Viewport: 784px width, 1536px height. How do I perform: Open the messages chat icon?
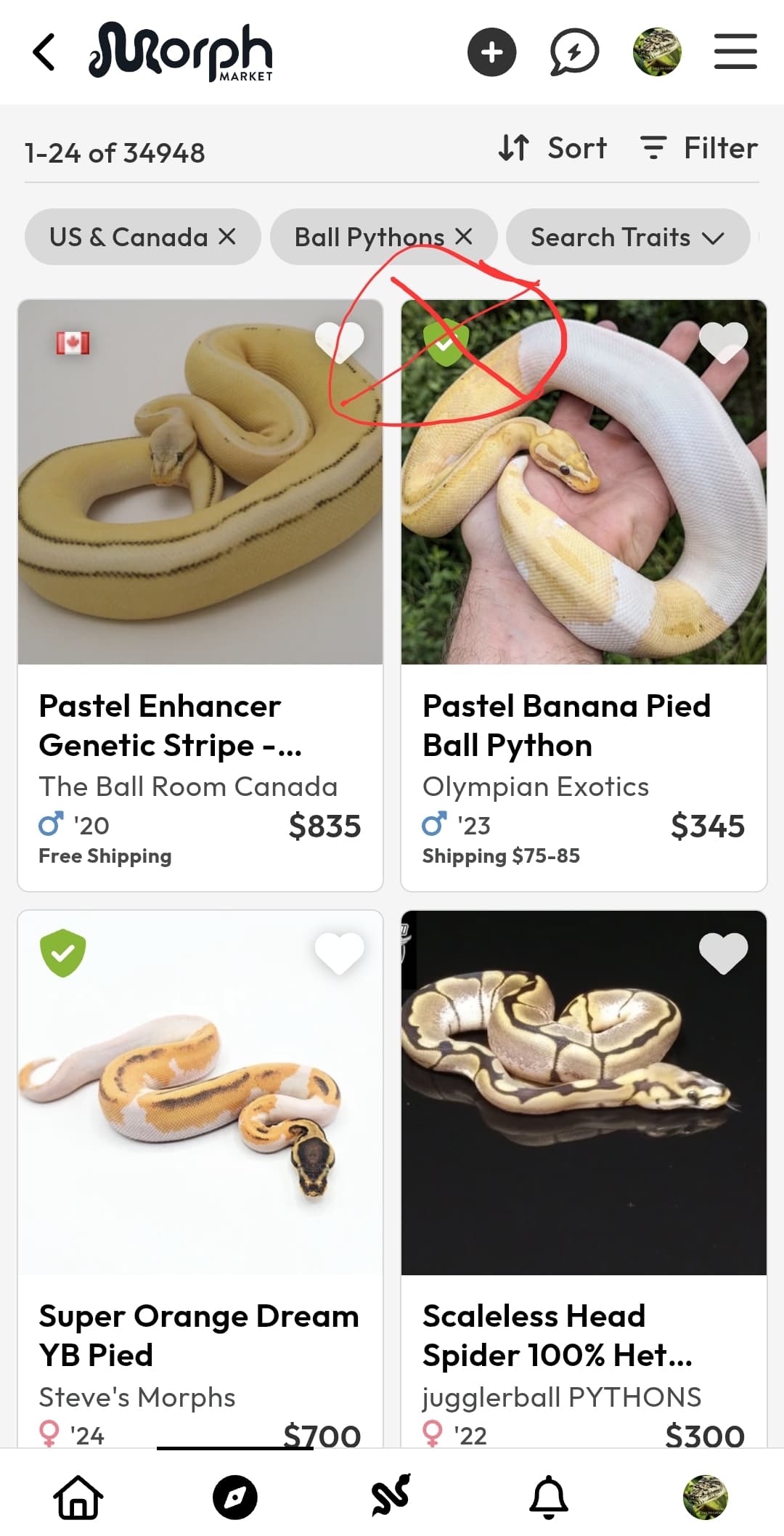574,52
